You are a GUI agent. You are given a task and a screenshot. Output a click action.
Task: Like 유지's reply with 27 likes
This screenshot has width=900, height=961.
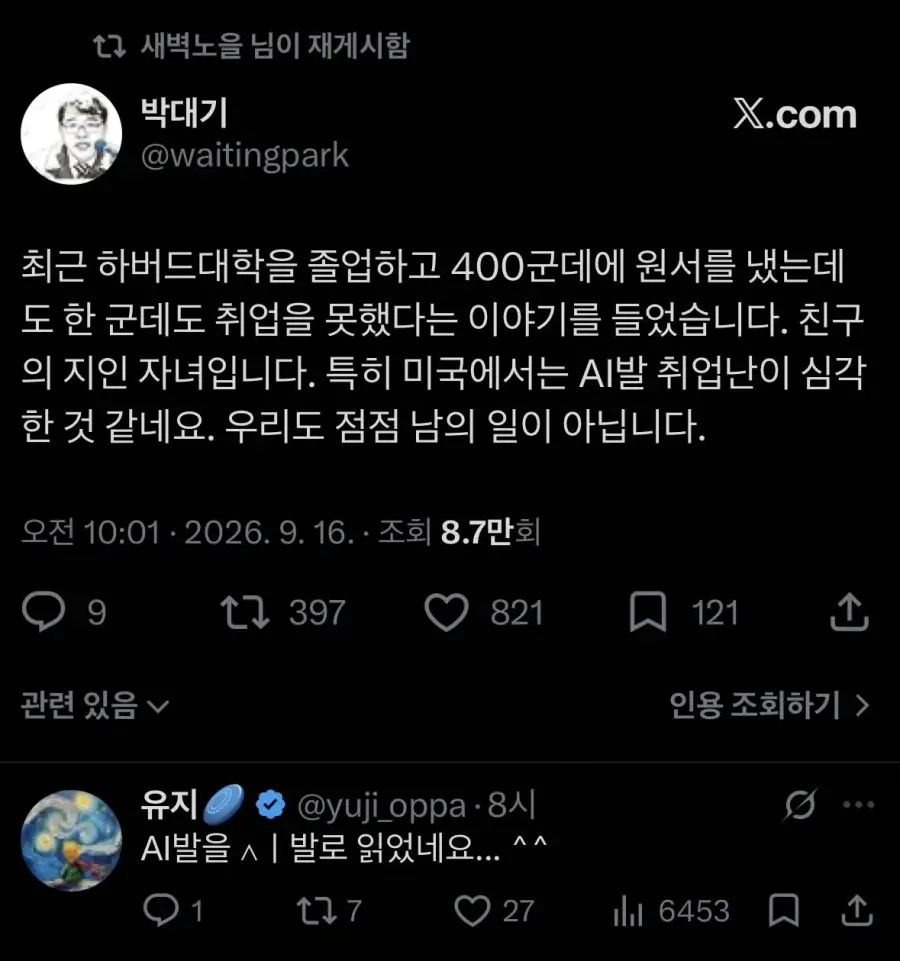(472, 911)
